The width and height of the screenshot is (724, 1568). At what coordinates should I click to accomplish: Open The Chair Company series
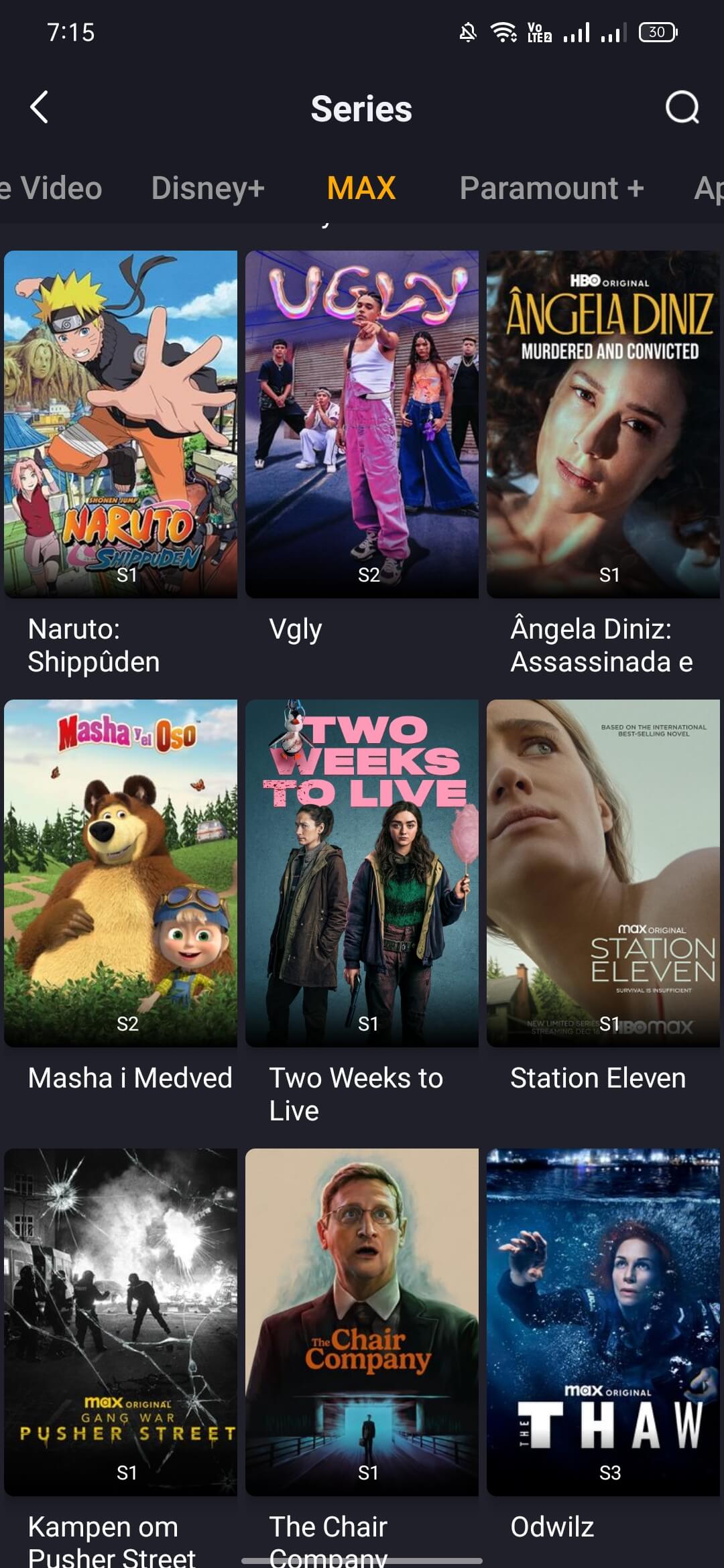pyautogui.click(x=362, y=1322)
